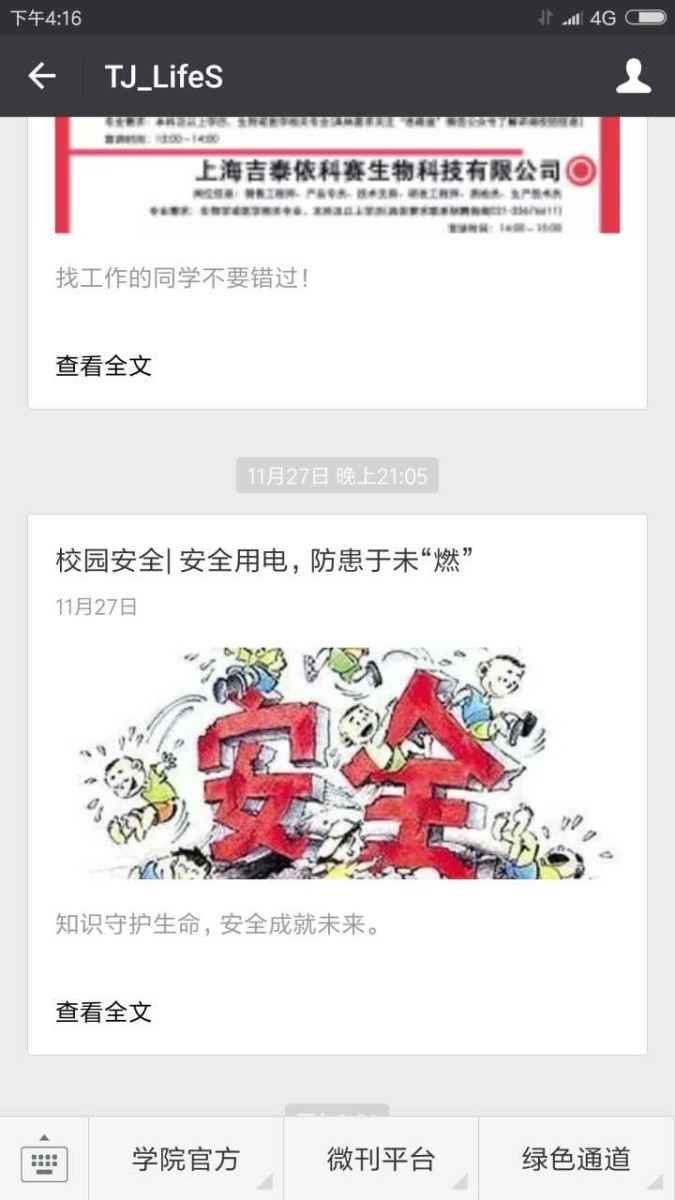Open the account profile icon

pos(633,76)
